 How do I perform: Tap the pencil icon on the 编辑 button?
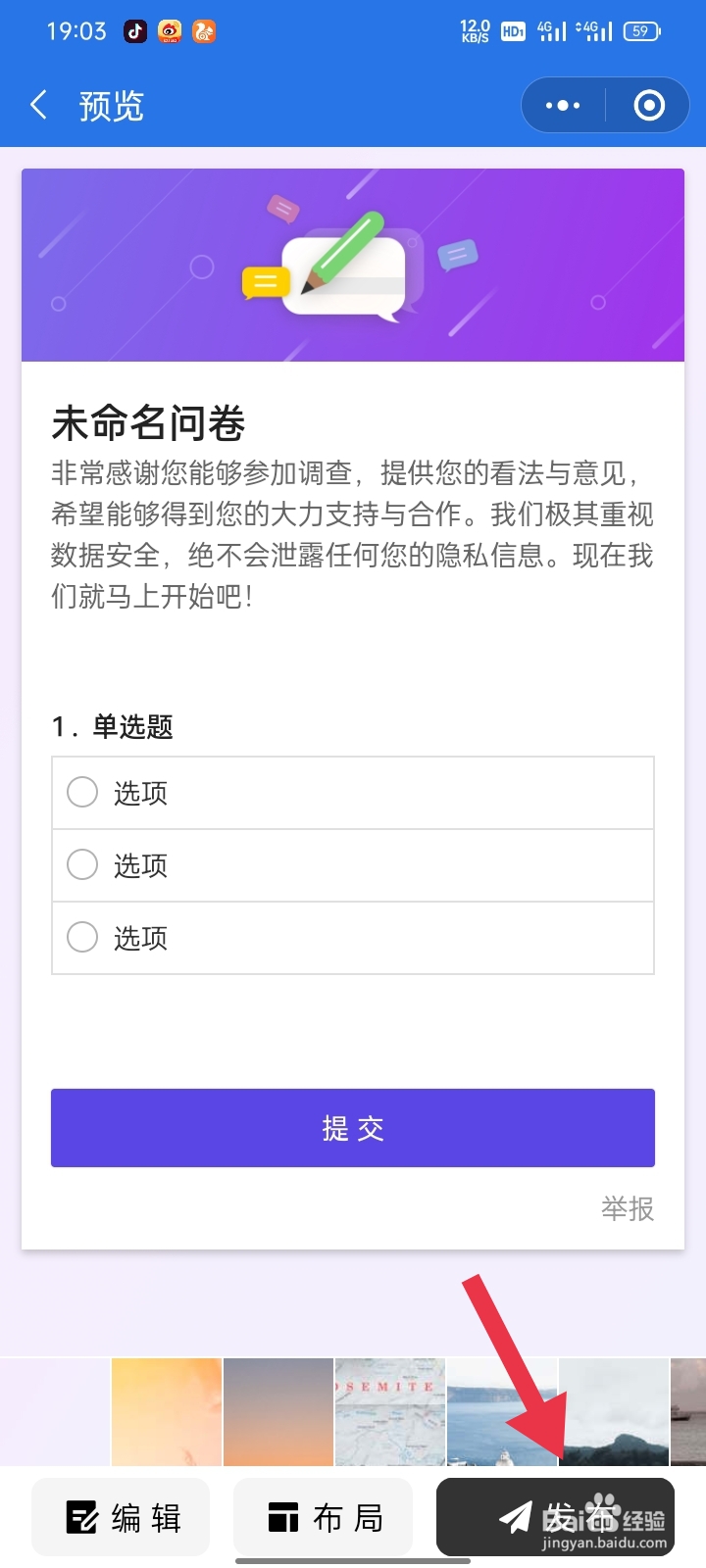pyautogui.click(x=84, y=1516)
